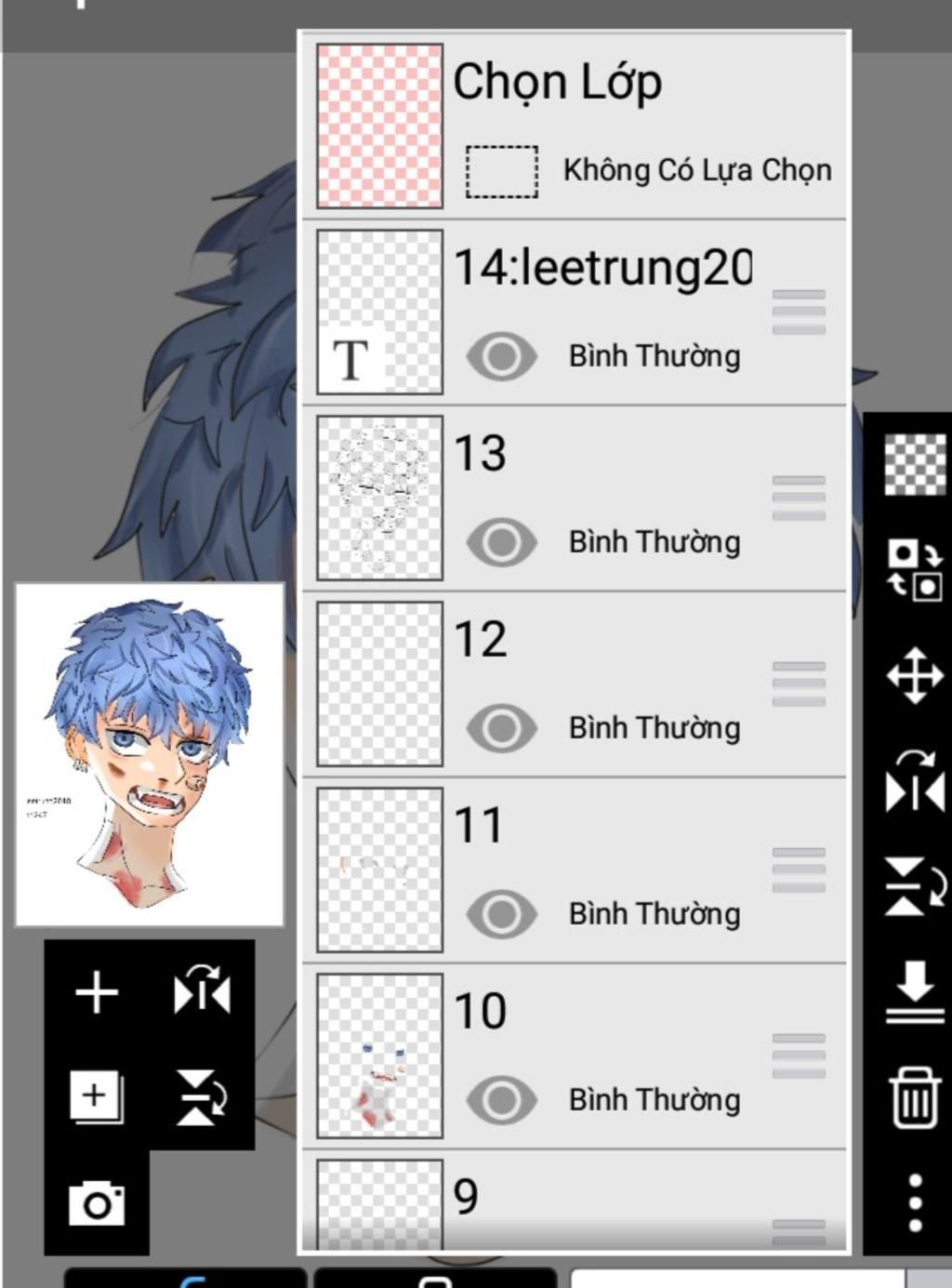Select layer 10 thumbnail

(x=379, y=1056)
